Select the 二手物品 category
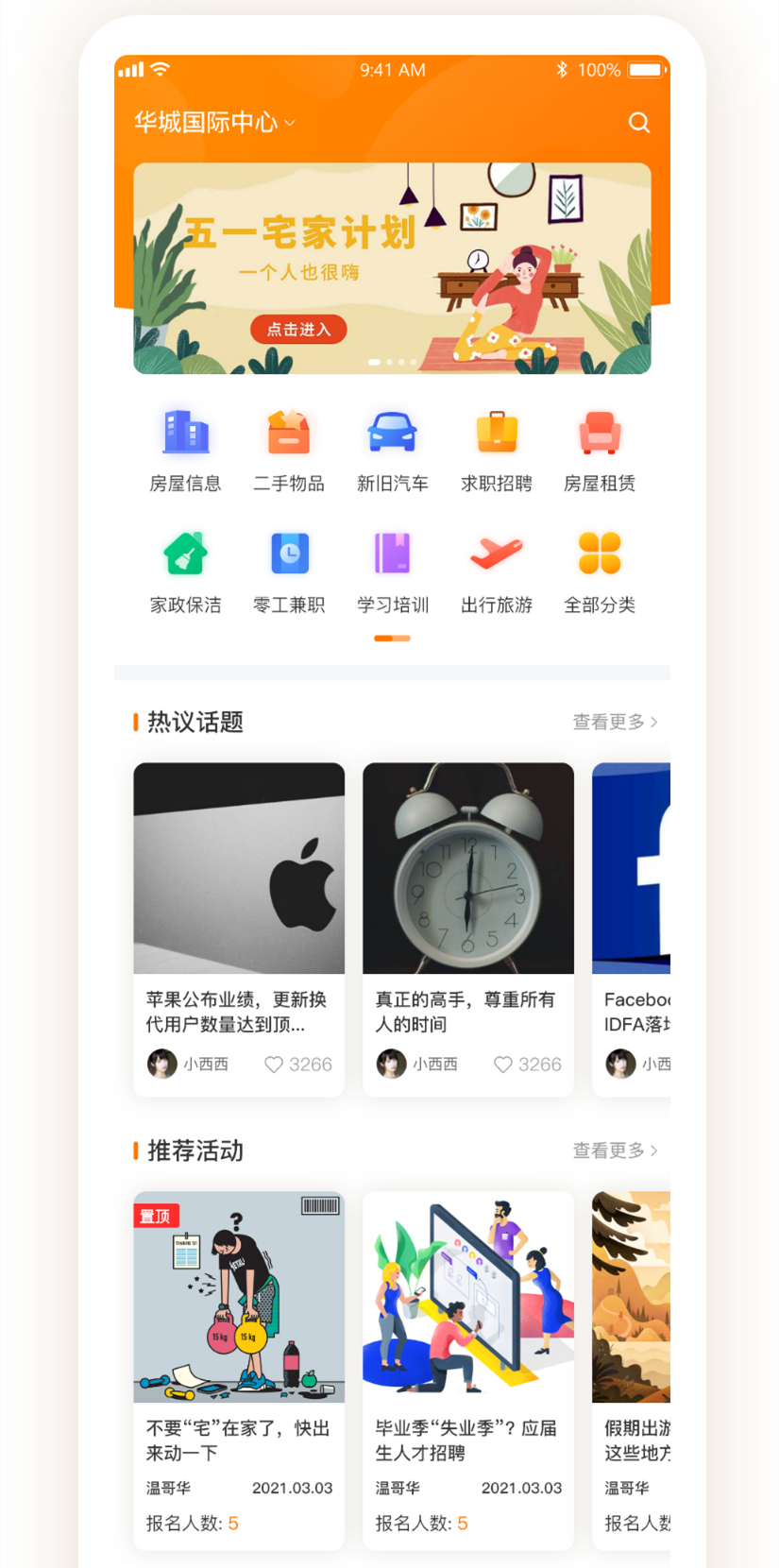The height and width of the screenshot is (1568, 779). (x=289, y=451)
